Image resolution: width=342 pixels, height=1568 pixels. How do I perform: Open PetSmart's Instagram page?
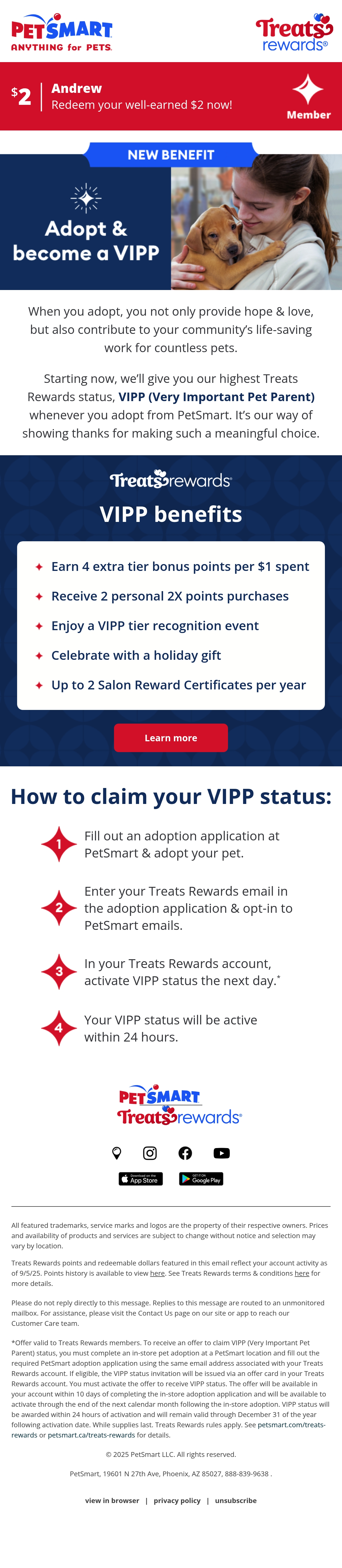150,1153
